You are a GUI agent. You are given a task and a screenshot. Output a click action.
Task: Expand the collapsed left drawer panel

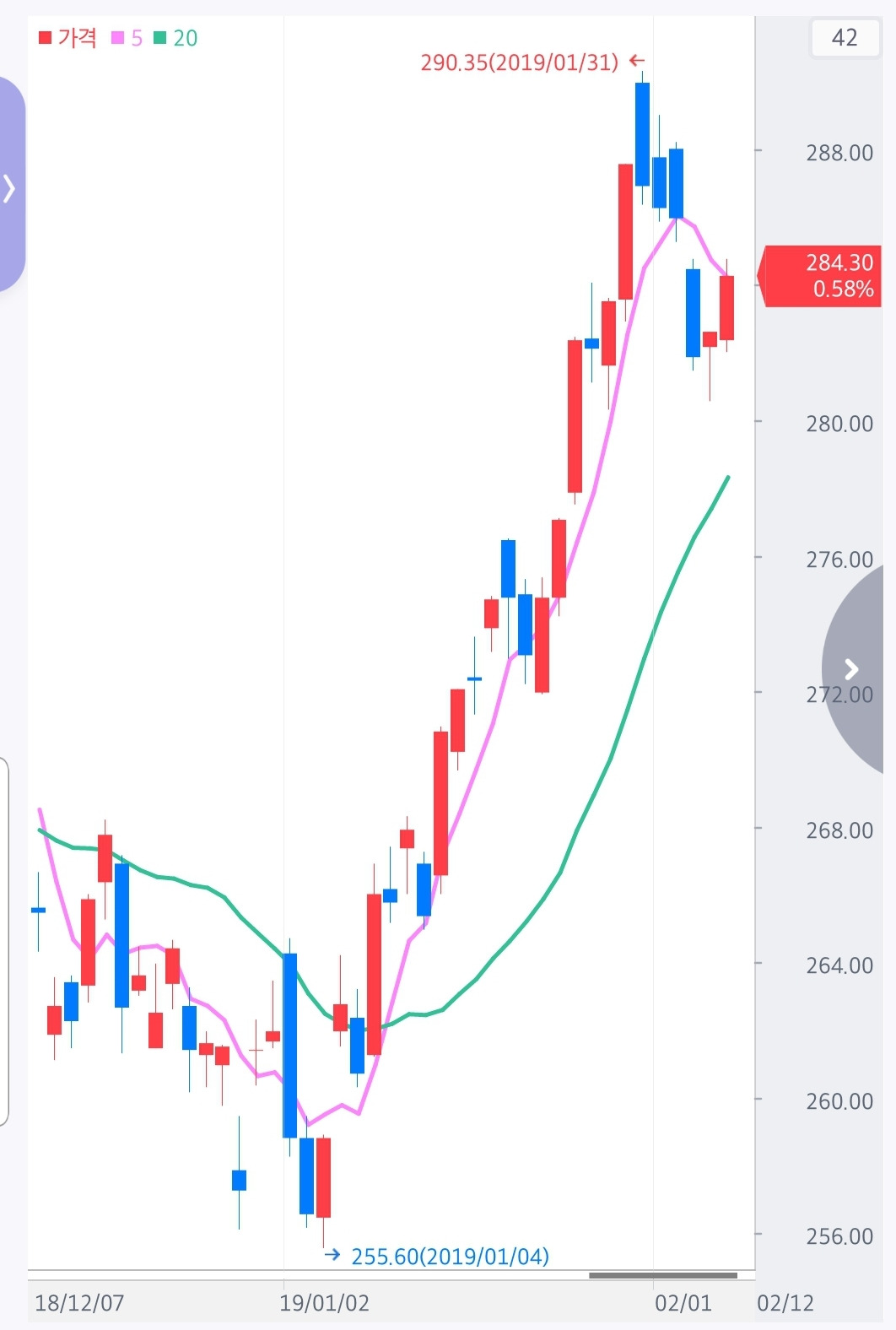(8, 187)
